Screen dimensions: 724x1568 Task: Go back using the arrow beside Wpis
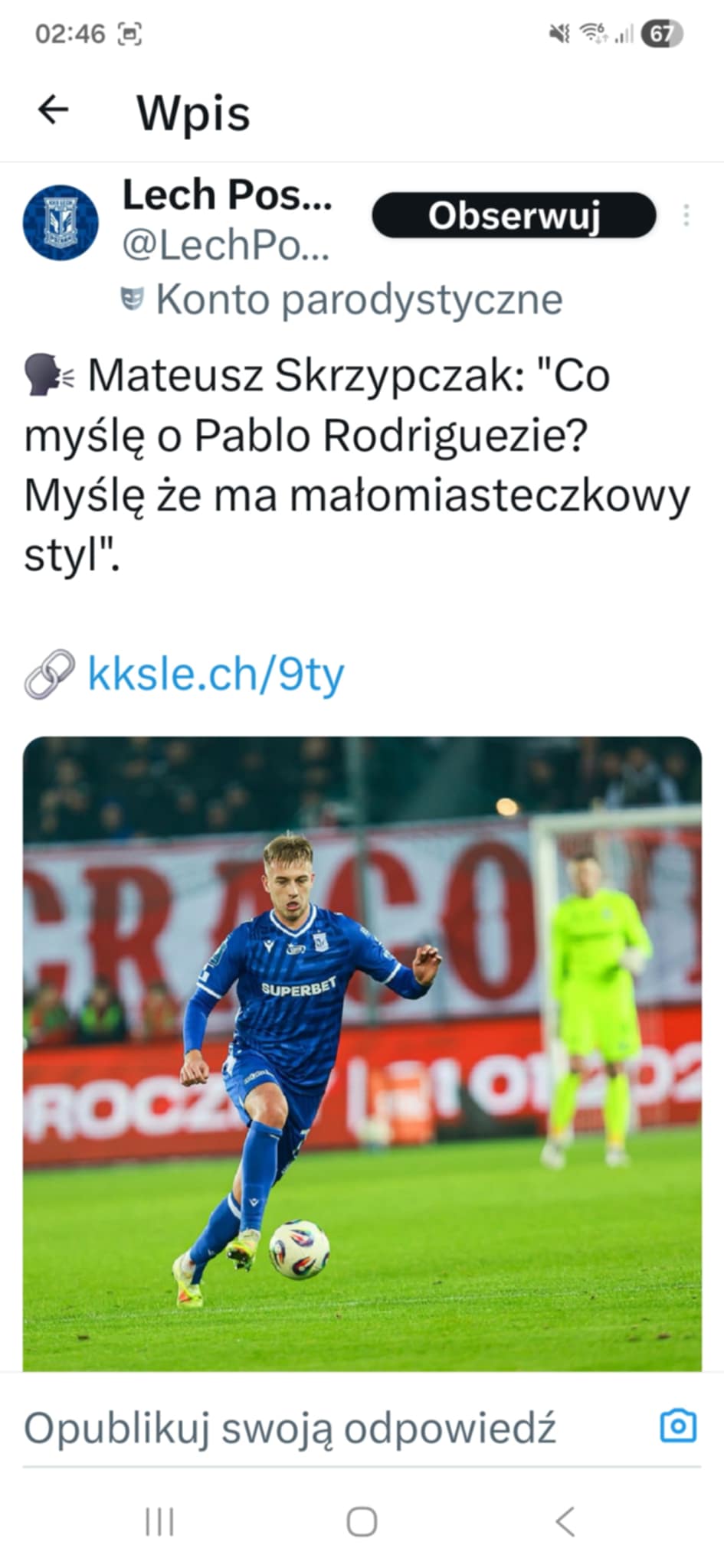(54, 110)
